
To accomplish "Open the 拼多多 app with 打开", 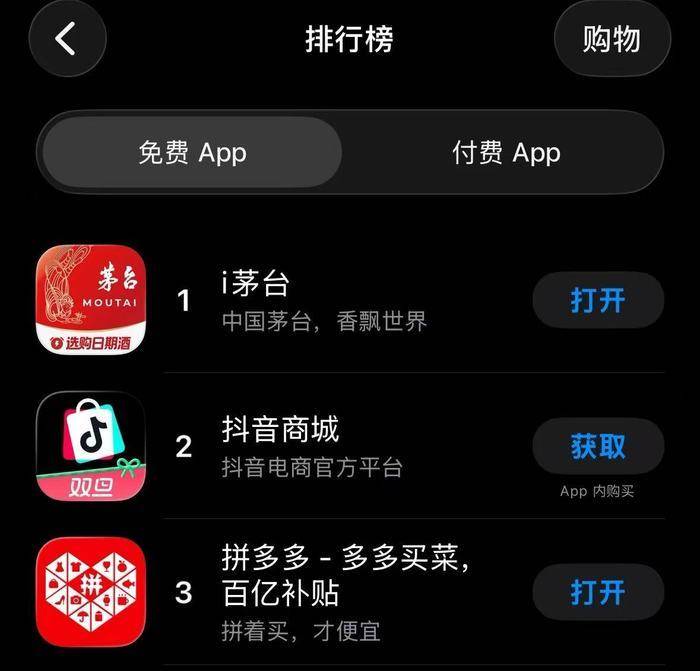I will (x=597, y=592).
